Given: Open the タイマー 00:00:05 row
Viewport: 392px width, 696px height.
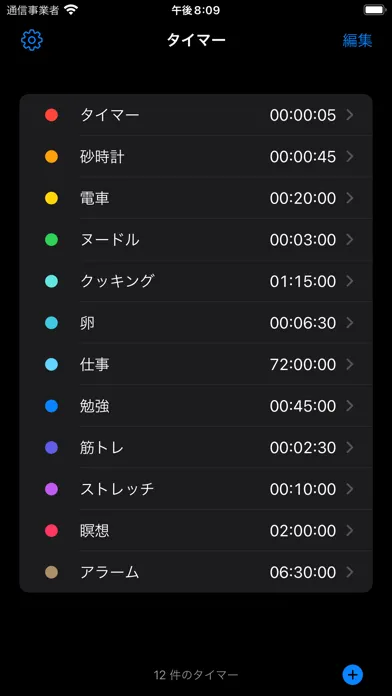Looking at the screenshot, I should coord(196,115).
